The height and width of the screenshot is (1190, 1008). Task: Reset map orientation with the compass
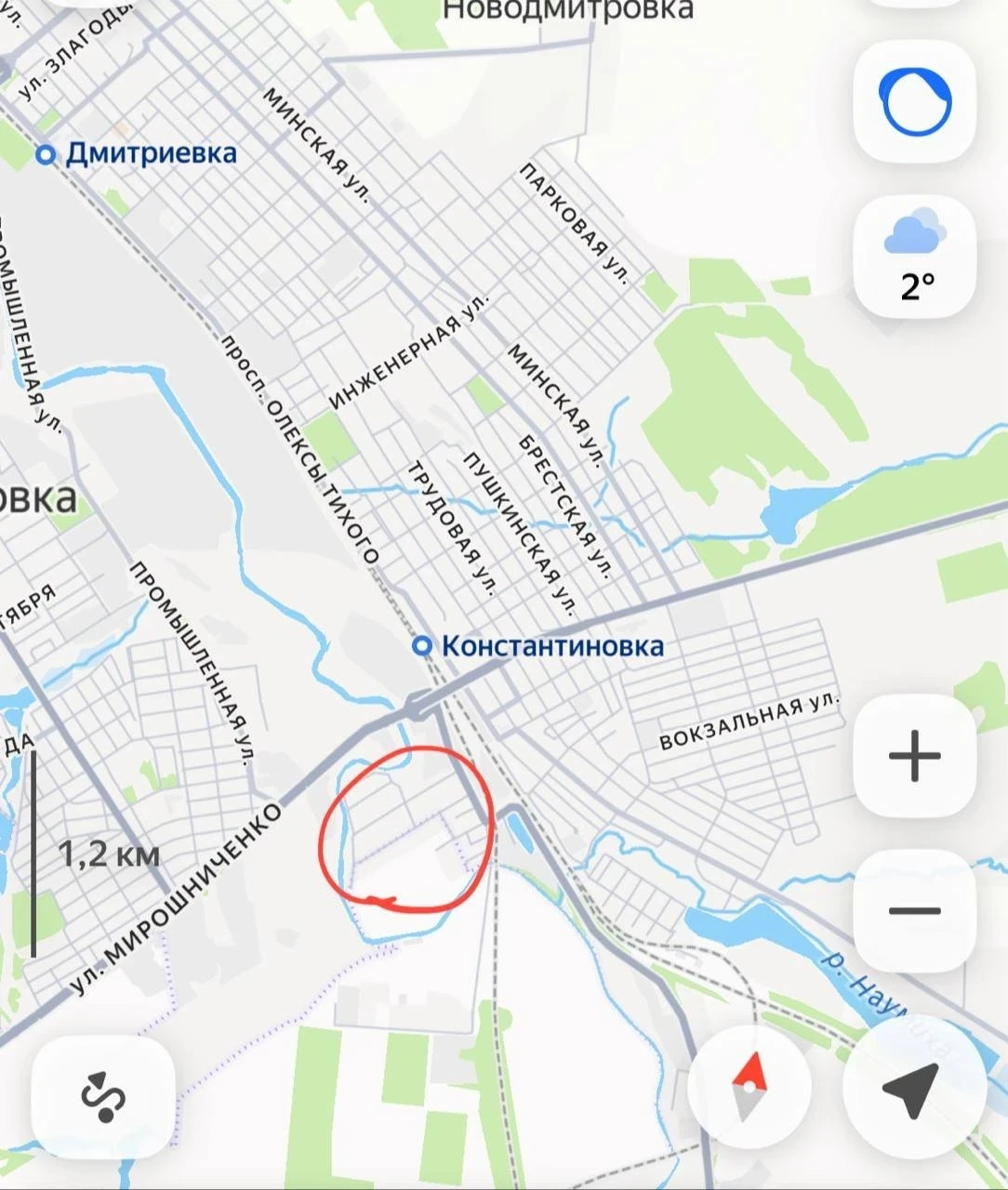[x=749, y=1086]
